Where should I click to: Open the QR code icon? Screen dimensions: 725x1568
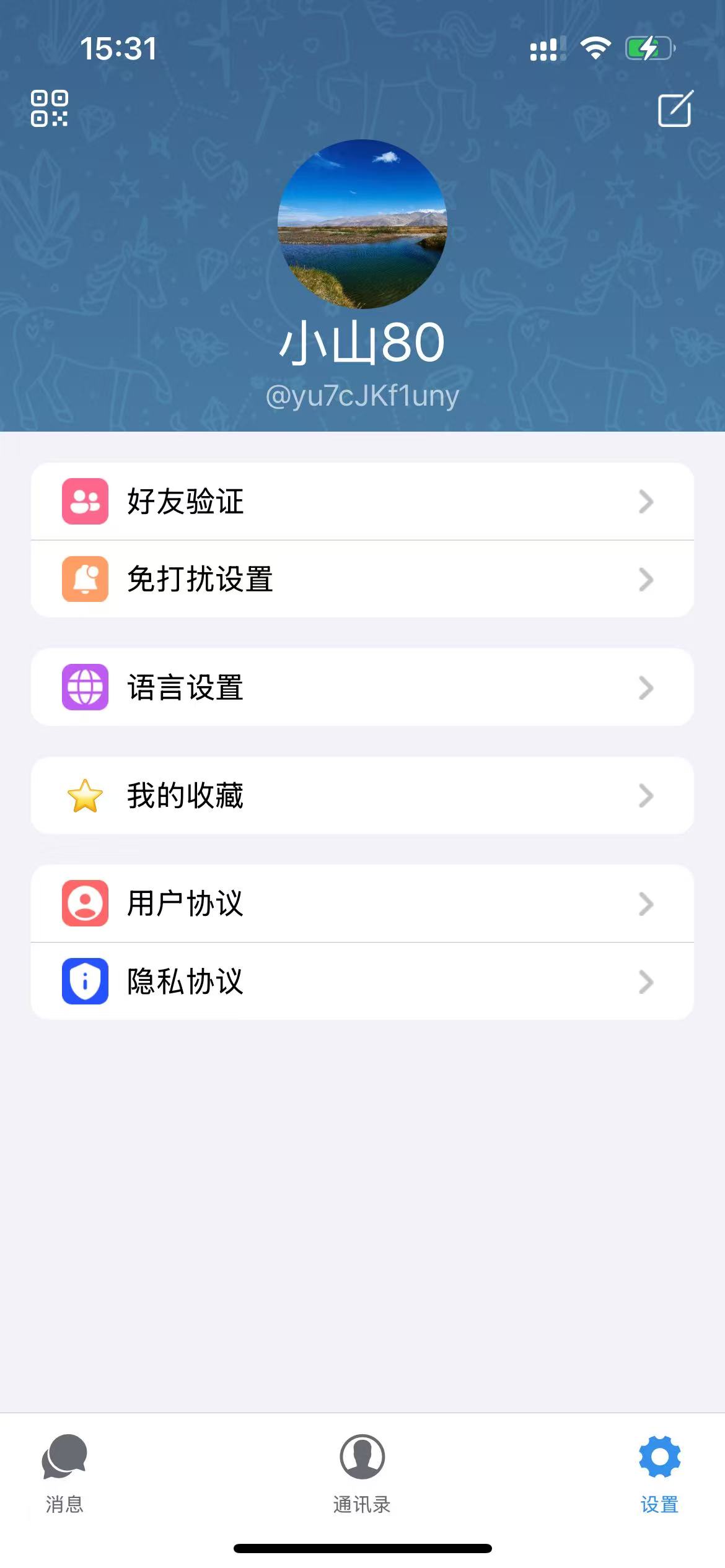[50, 108]
